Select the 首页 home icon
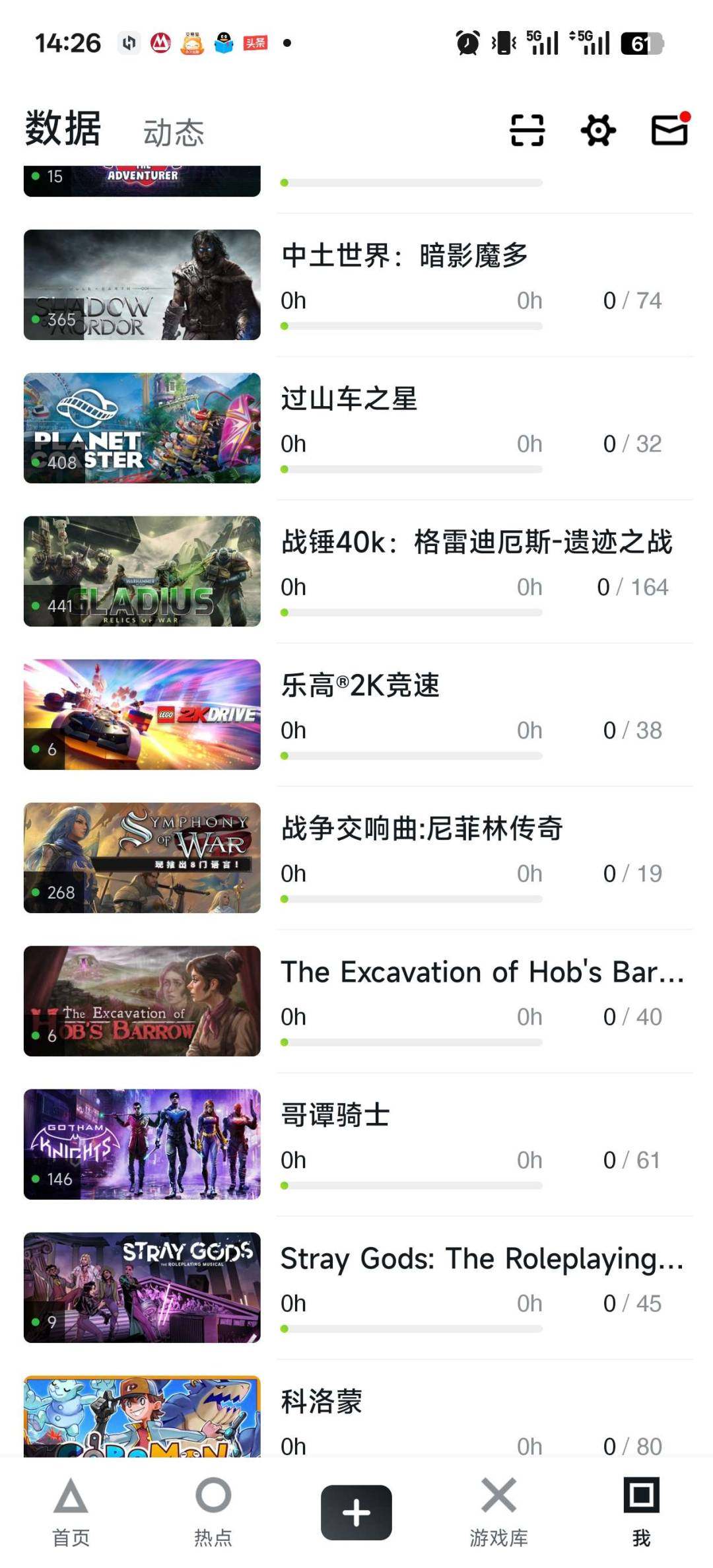 (71, 1512)
